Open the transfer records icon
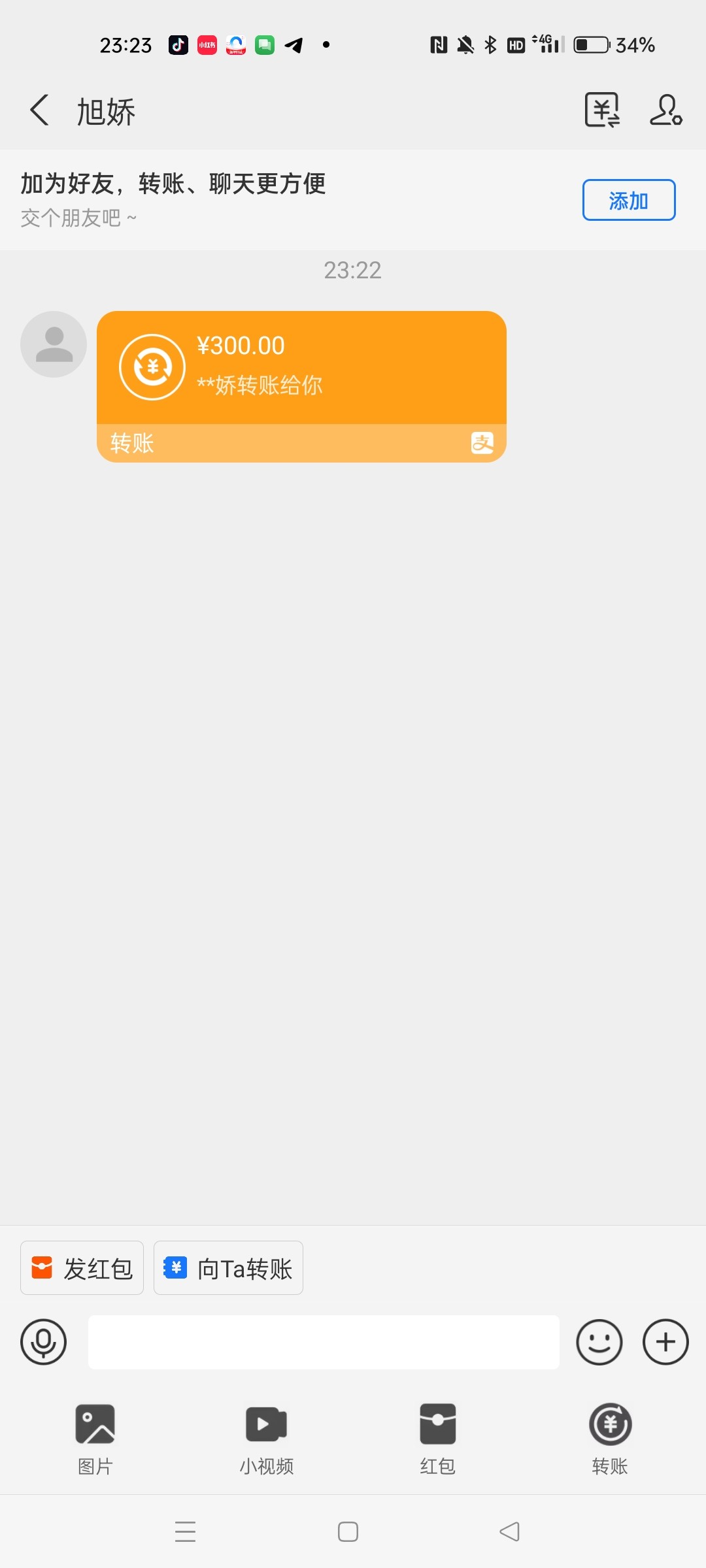The width and height of the screenshot is (706, 1568). click(x=601, y=110)
